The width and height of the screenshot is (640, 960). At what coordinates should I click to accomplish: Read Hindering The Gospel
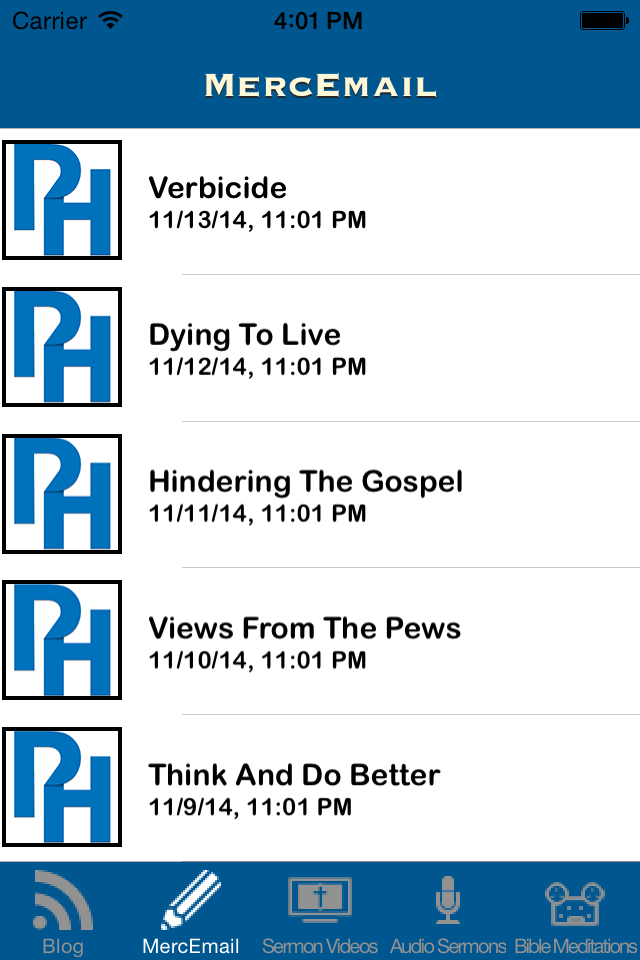pyautogui.click(x=320, y=495)
